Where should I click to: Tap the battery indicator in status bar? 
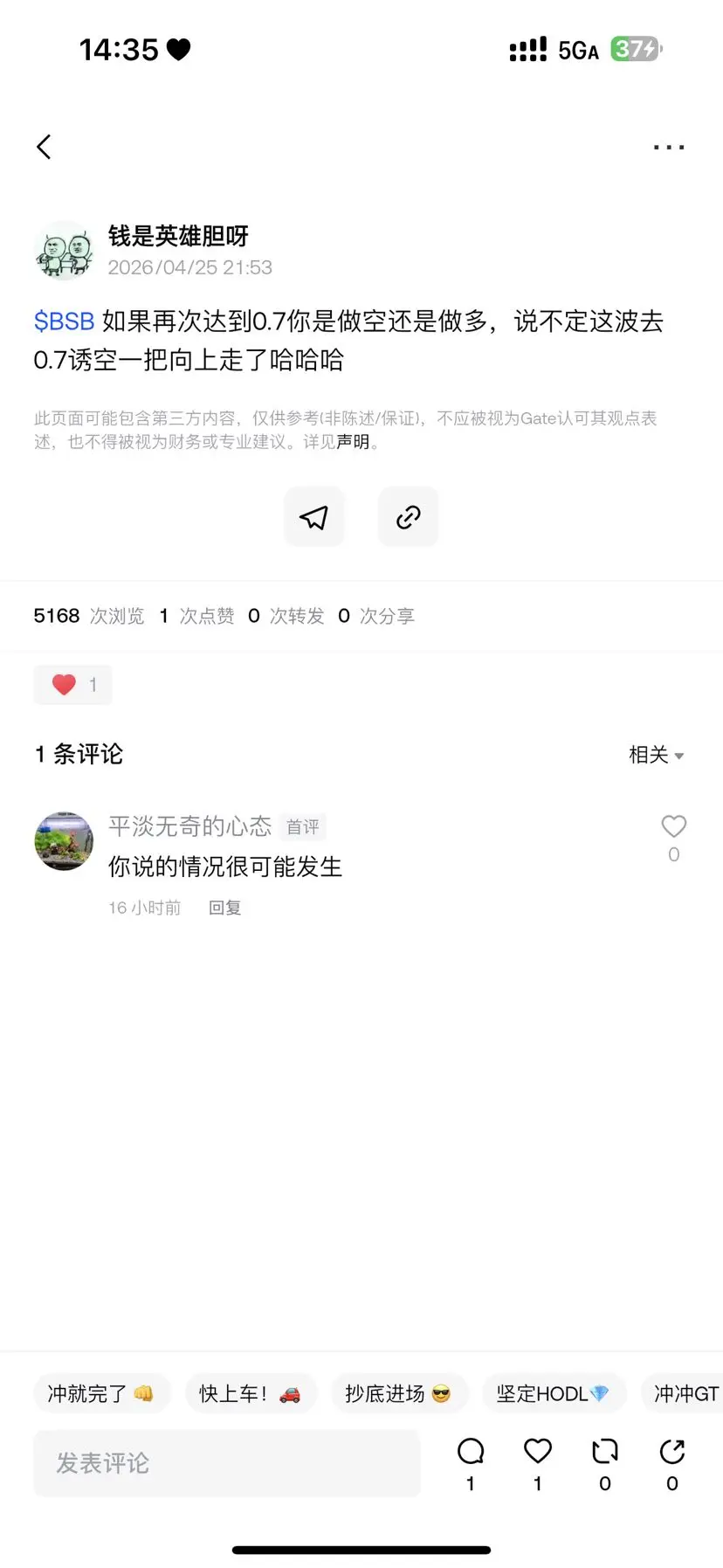click(x=635, y=50)
